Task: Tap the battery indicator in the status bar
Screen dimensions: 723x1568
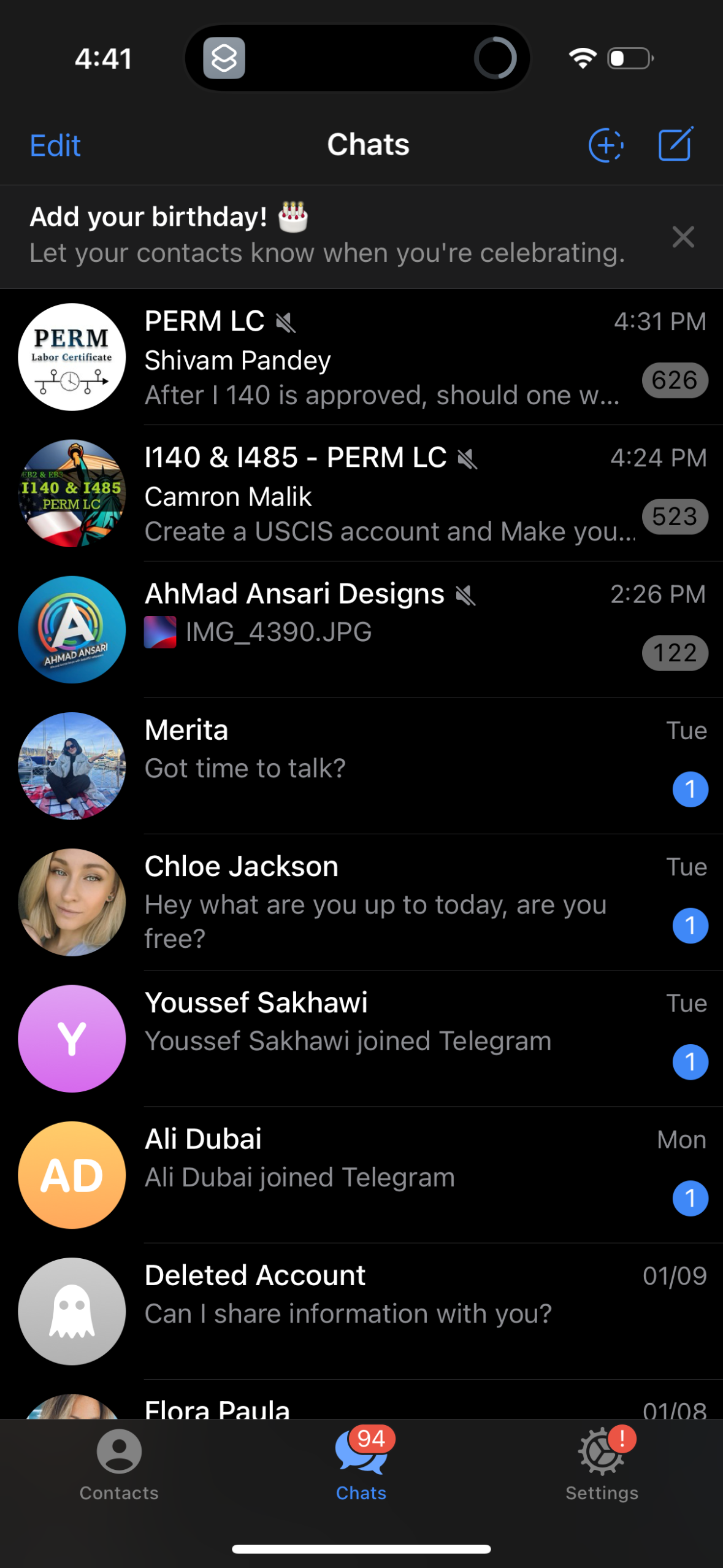Action: coord(629,58)
